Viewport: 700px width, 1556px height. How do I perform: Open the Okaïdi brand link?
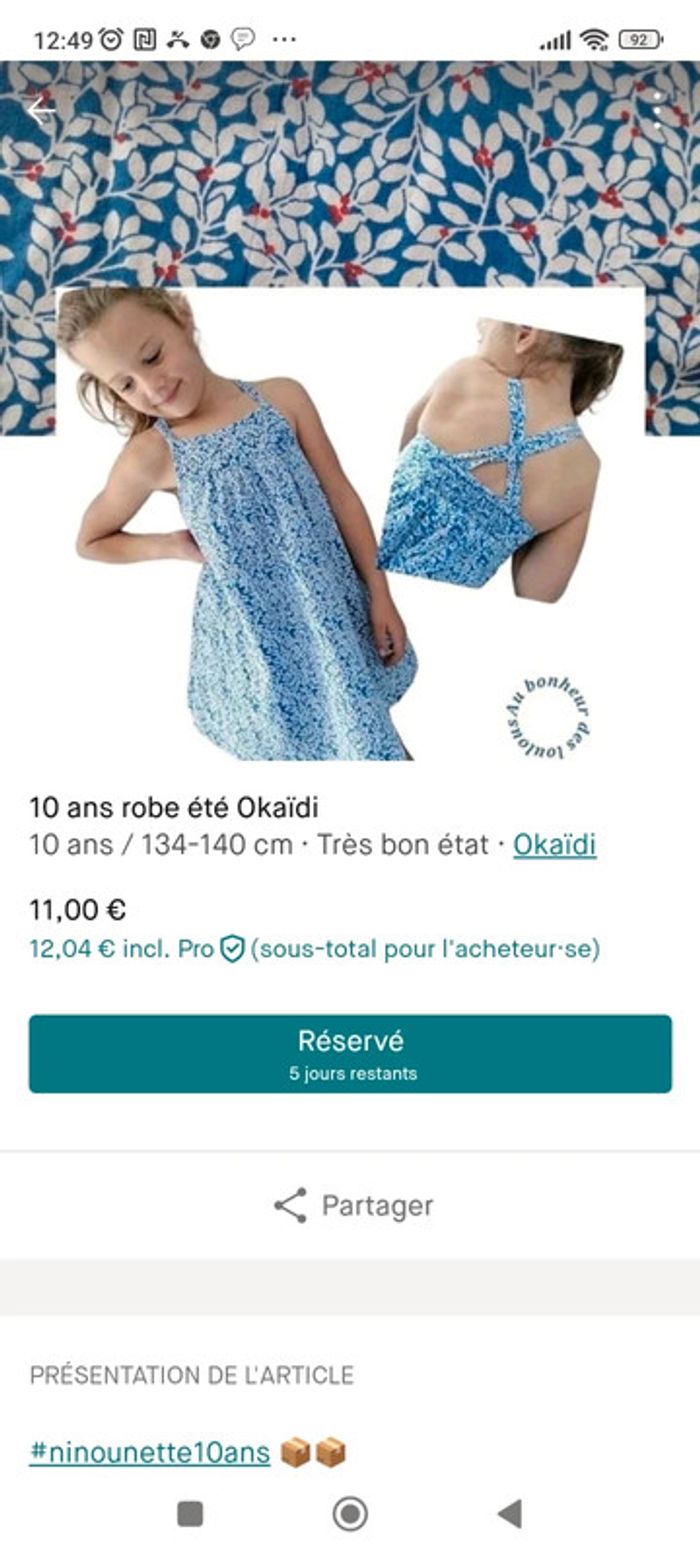click(554, 845)
